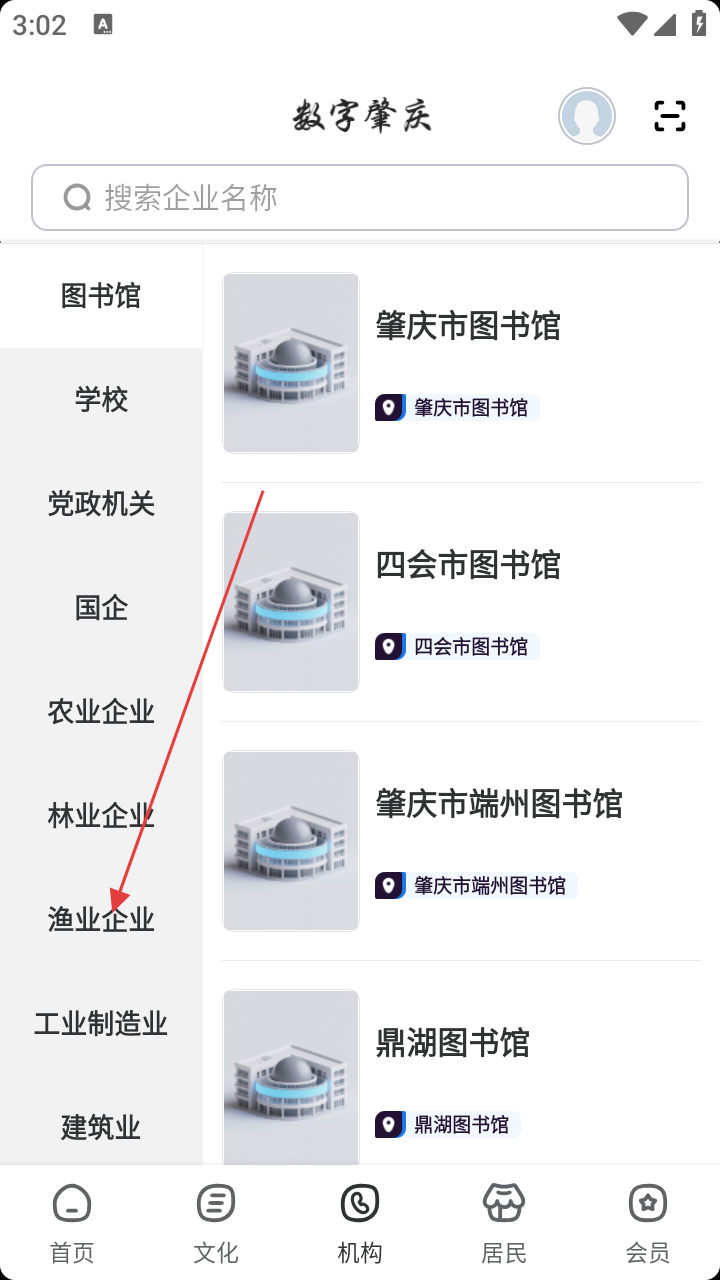Open the profile avatar icon
720x1280 pixels.
[586, 116]
